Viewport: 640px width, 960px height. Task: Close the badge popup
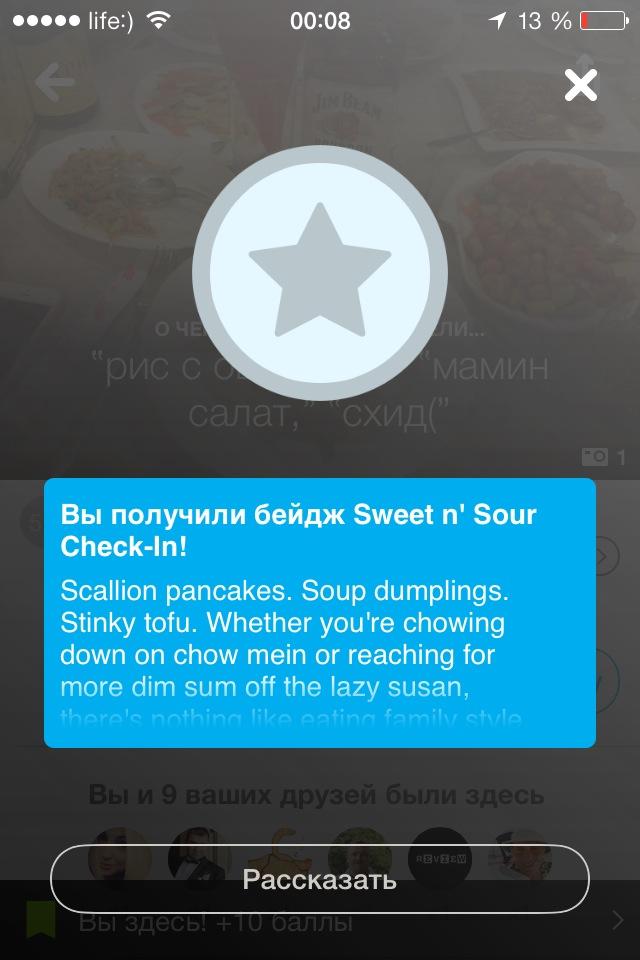point(580,85)
